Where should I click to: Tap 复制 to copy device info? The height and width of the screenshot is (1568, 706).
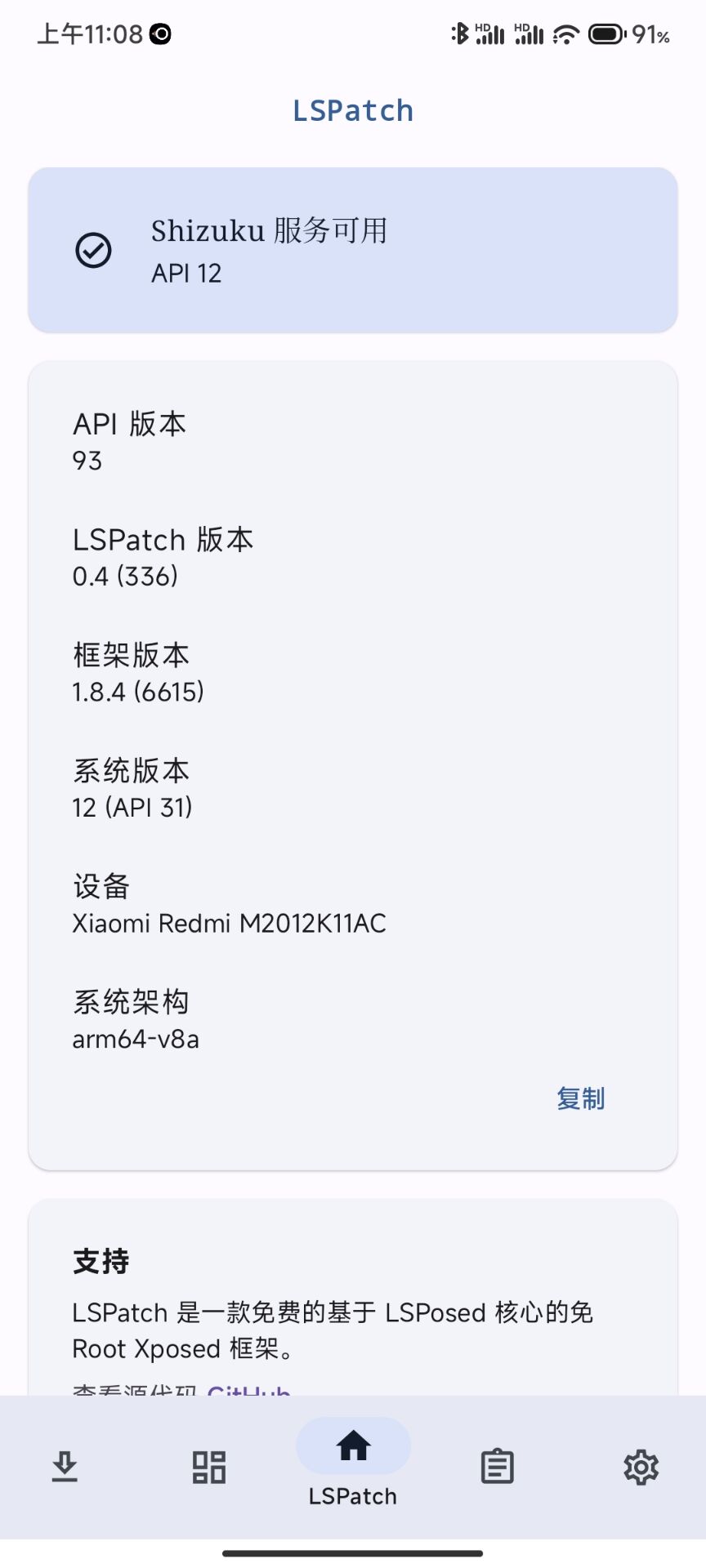pyautogui.click(x=581, y=1098)
